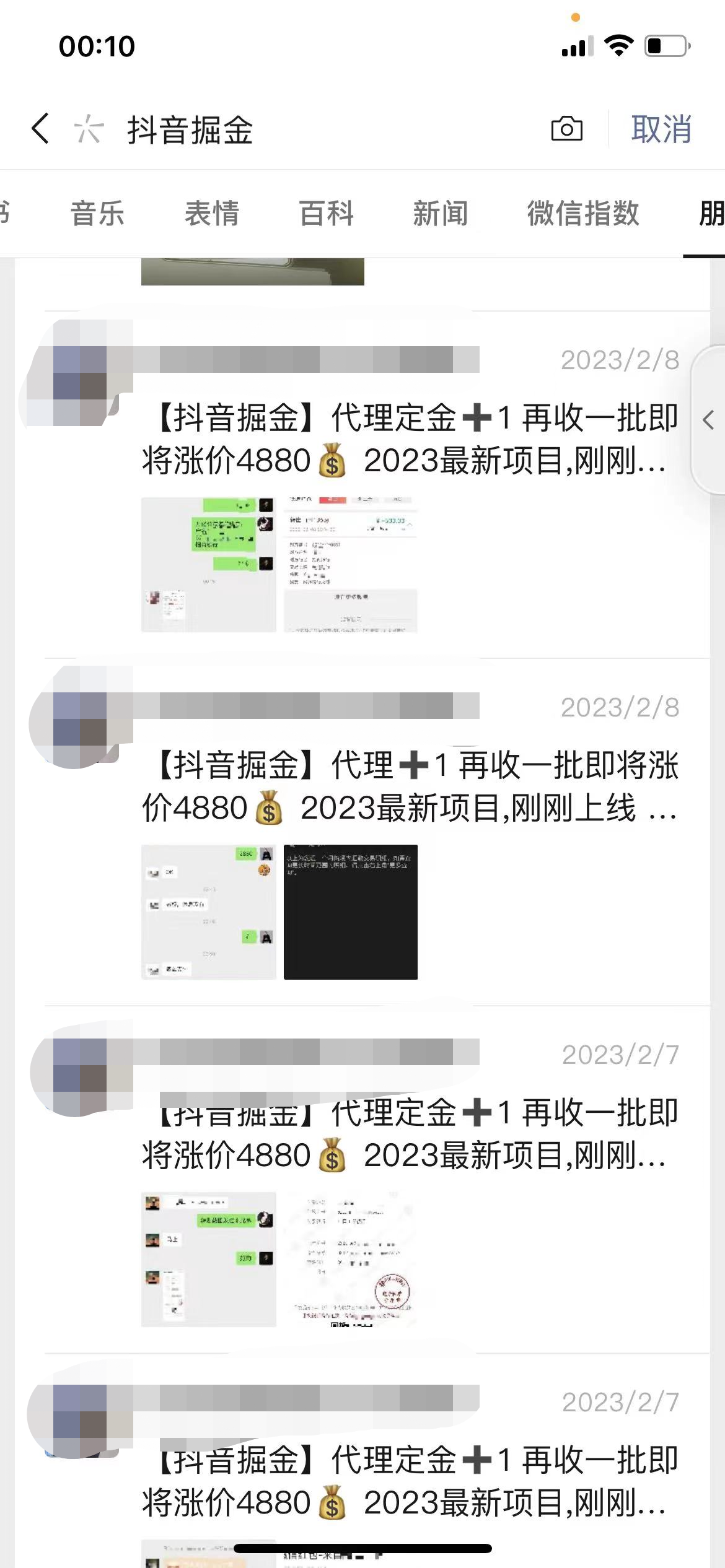Cancel the search with 取消
Screen dimensions: 725x1568
coord(661,129)
